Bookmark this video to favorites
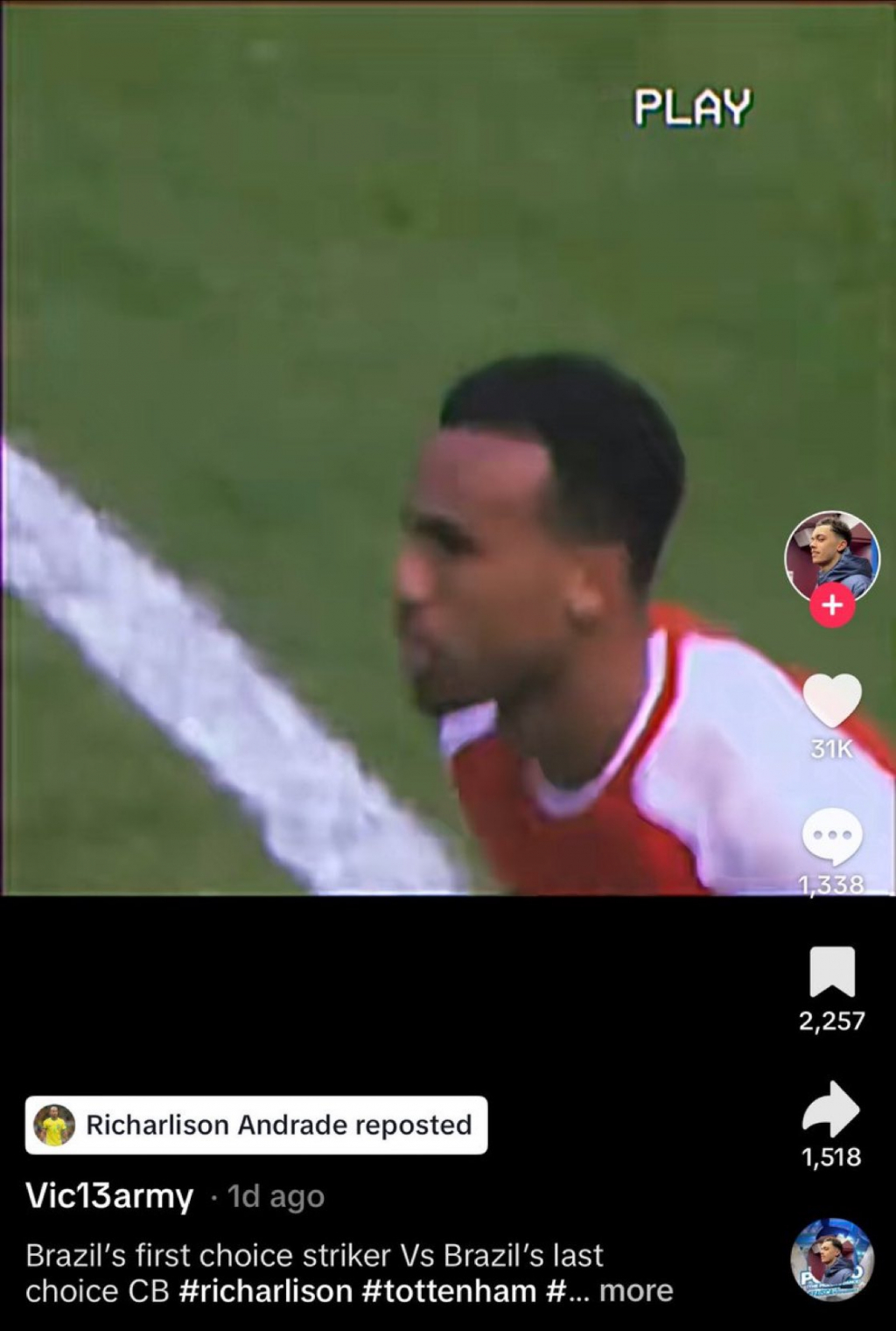 (832, 971)
